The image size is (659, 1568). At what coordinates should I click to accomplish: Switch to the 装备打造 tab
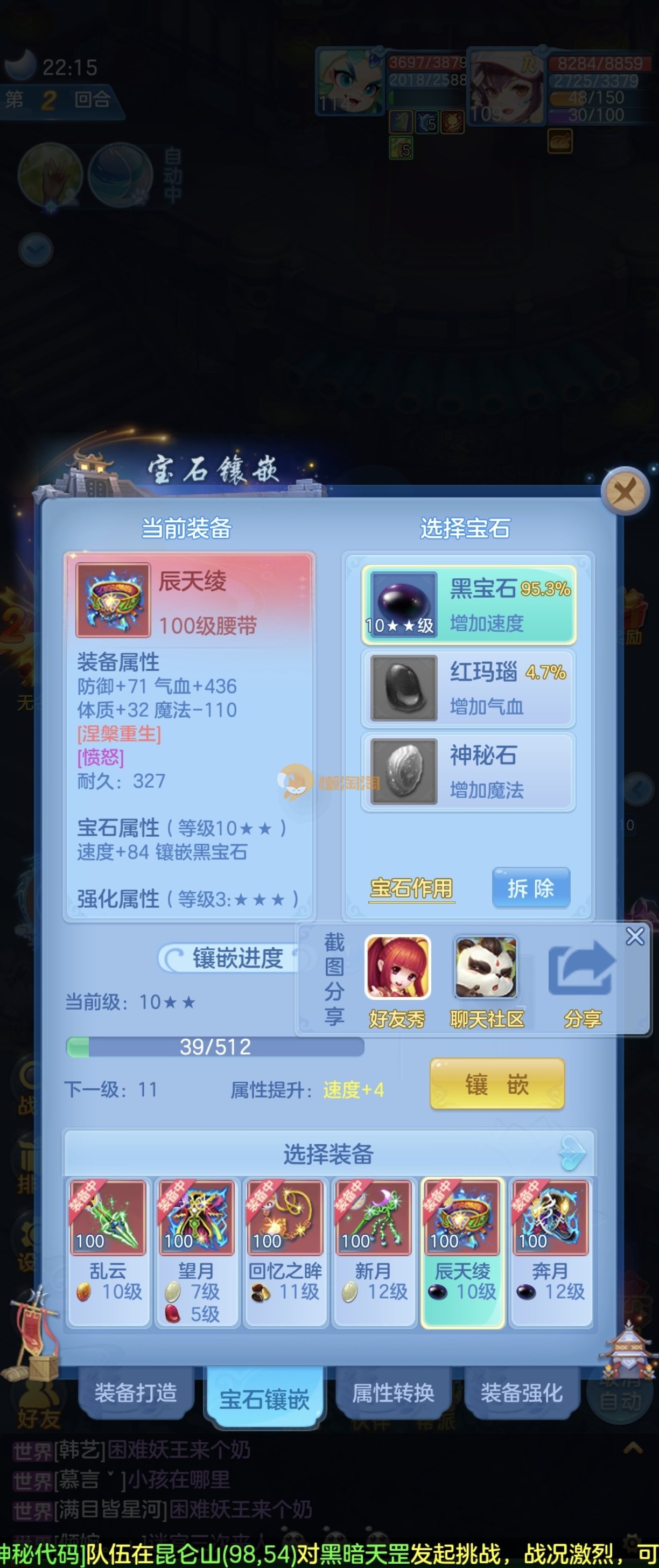[x=136, y=1392]
